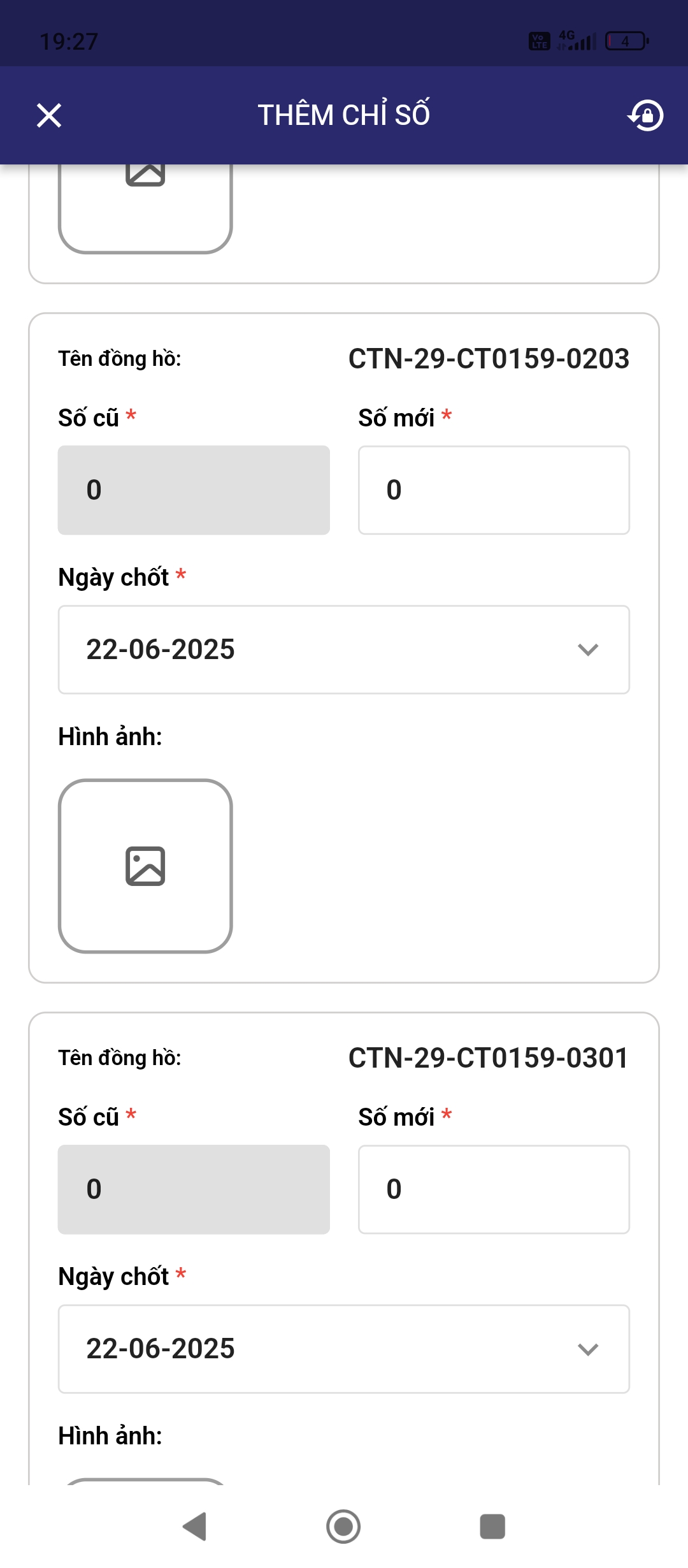
Task: Edit Số mới for meter CTN-29-CT0159-0301
Action: 494,1189
